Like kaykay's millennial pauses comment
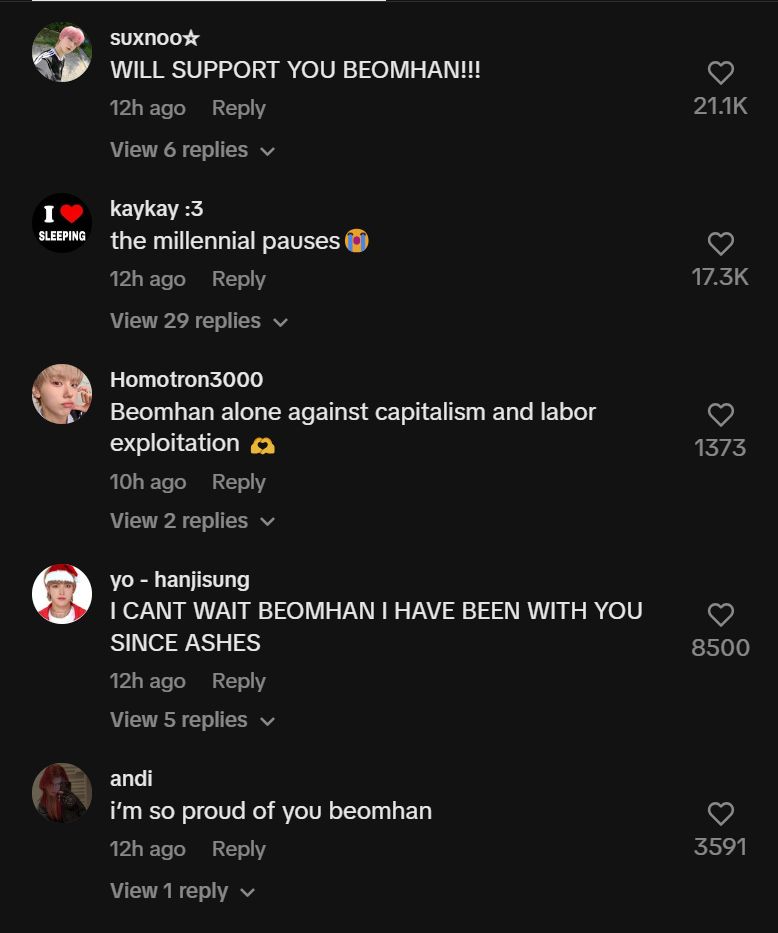This screenshot has height=933, width=778. tap(720, 244)
